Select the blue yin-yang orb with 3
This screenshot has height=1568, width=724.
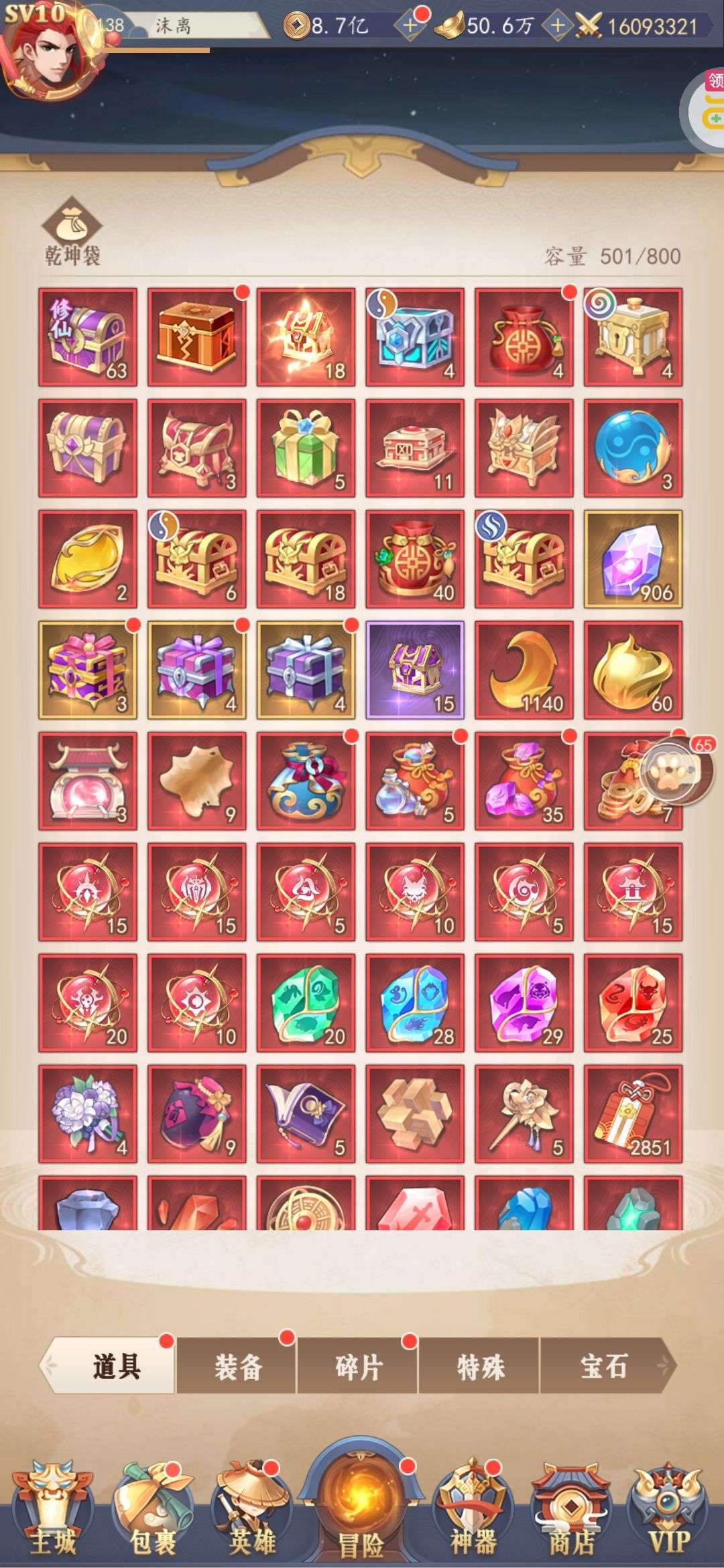633,448
